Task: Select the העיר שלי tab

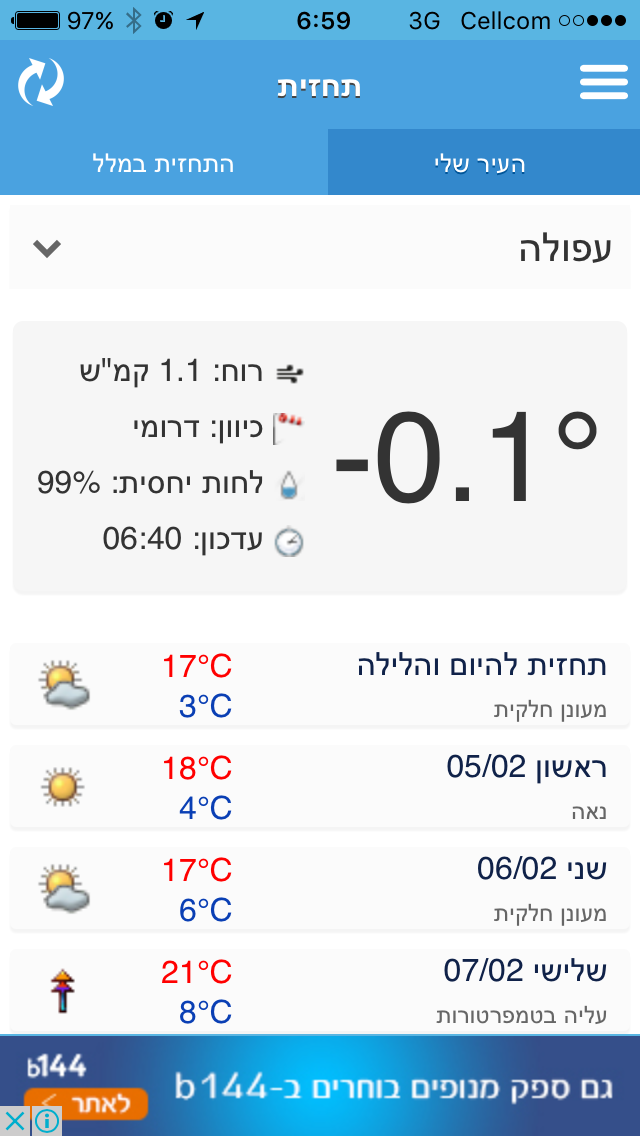Action: [x=481, y=163]
